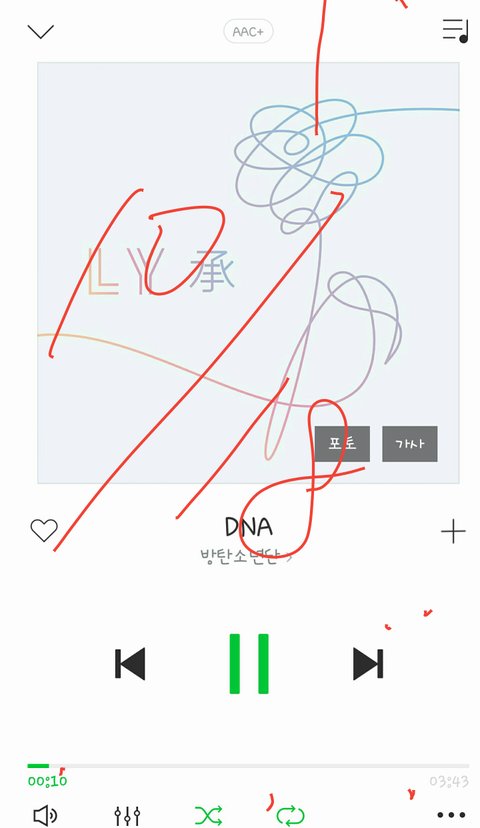This screenshot has height=828, width=480.
Task: Collapse the player with the down chevron
Action: coord(41,31)
